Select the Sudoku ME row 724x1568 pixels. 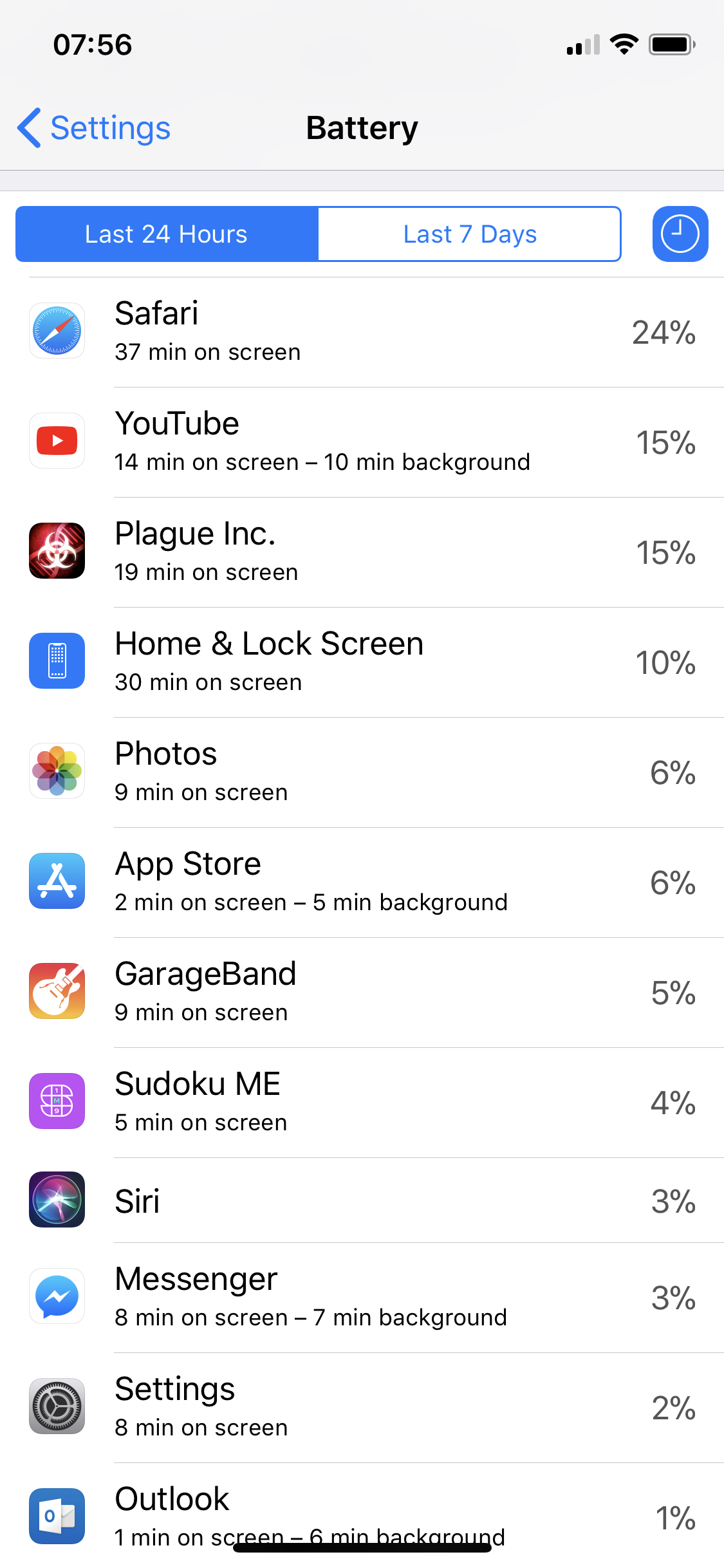(x=362, y=1103)
